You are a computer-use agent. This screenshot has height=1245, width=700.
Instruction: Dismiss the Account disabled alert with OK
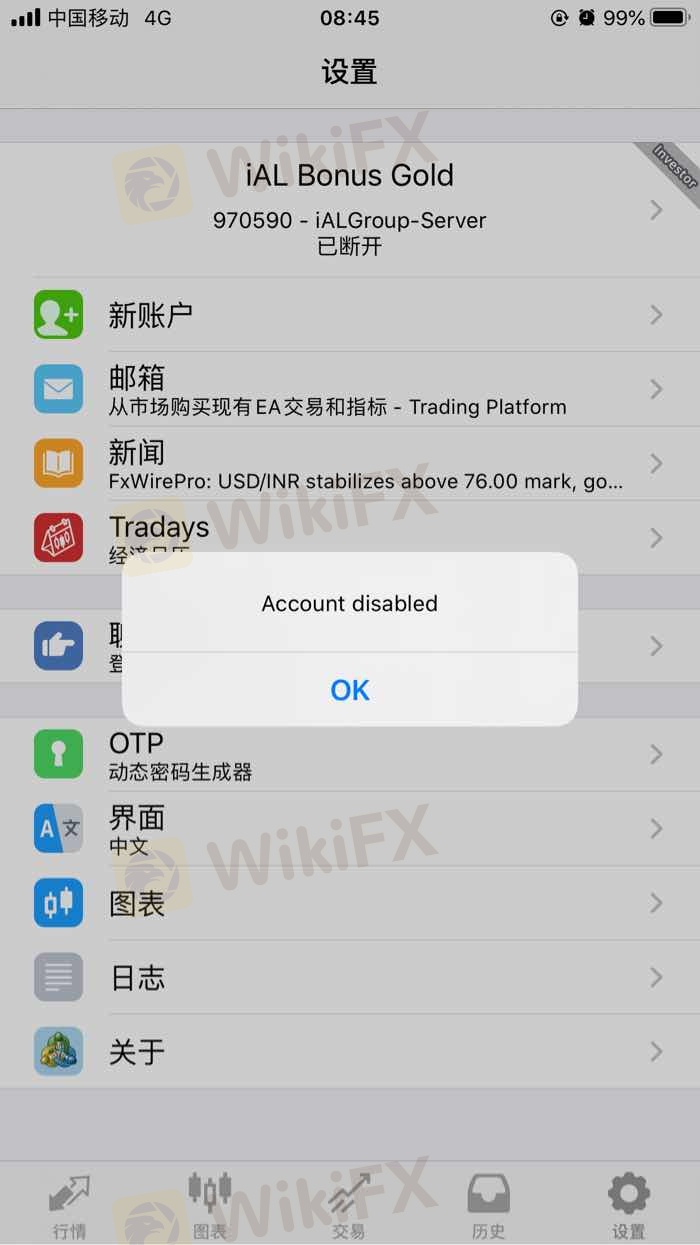(350, 689)
